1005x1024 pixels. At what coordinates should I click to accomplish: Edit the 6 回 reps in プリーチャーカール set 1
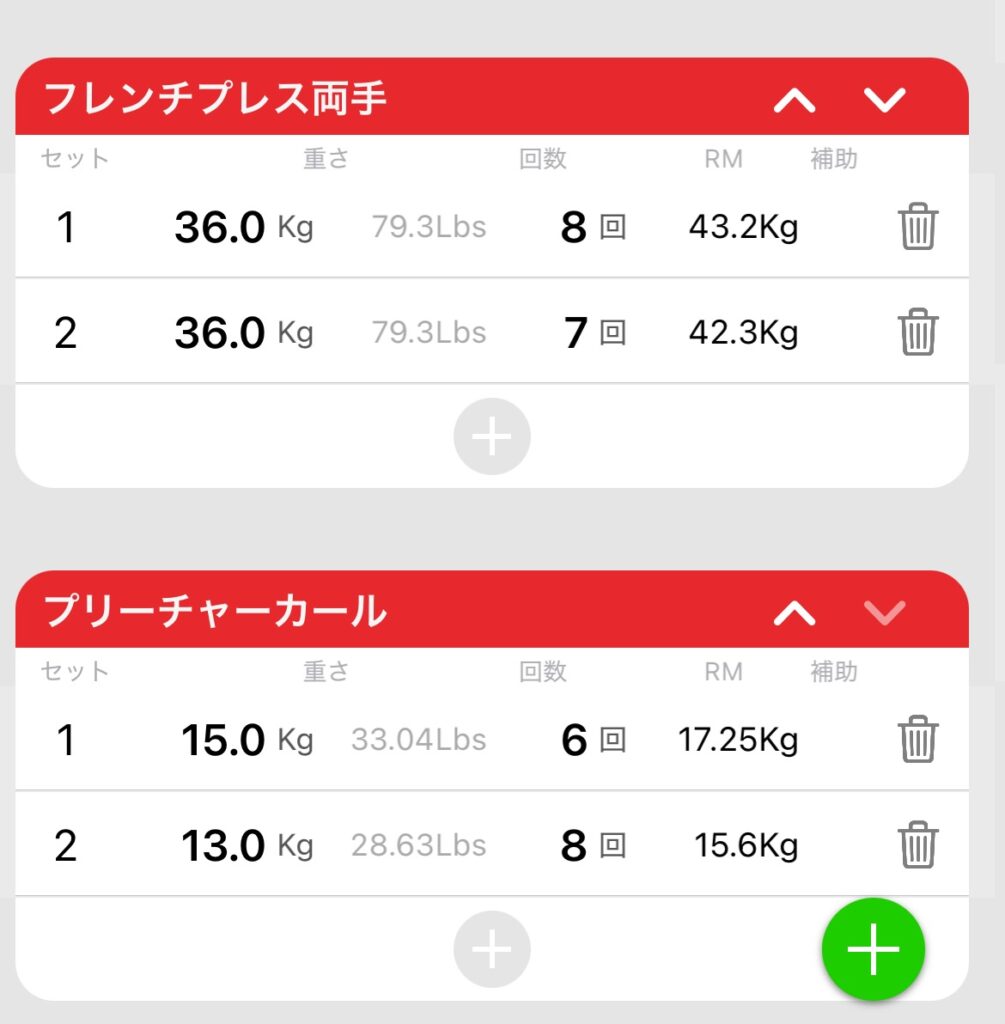(574, 741)
